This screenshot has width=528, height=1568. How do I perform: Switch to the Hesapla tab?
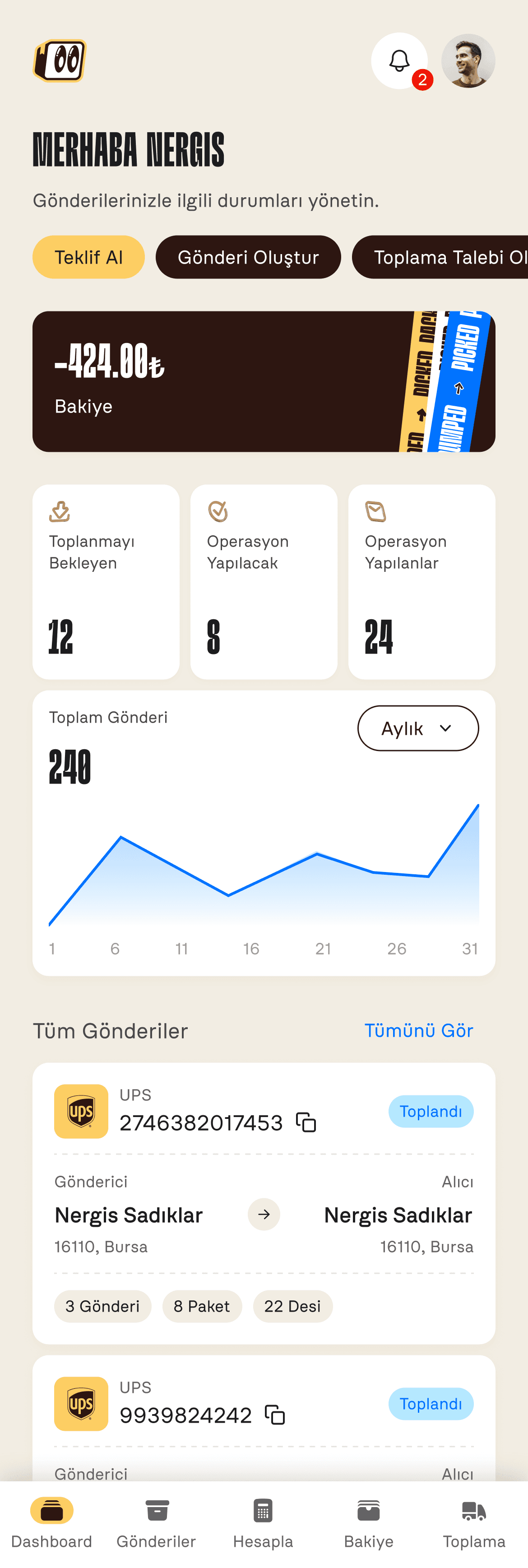(263, 1524)
